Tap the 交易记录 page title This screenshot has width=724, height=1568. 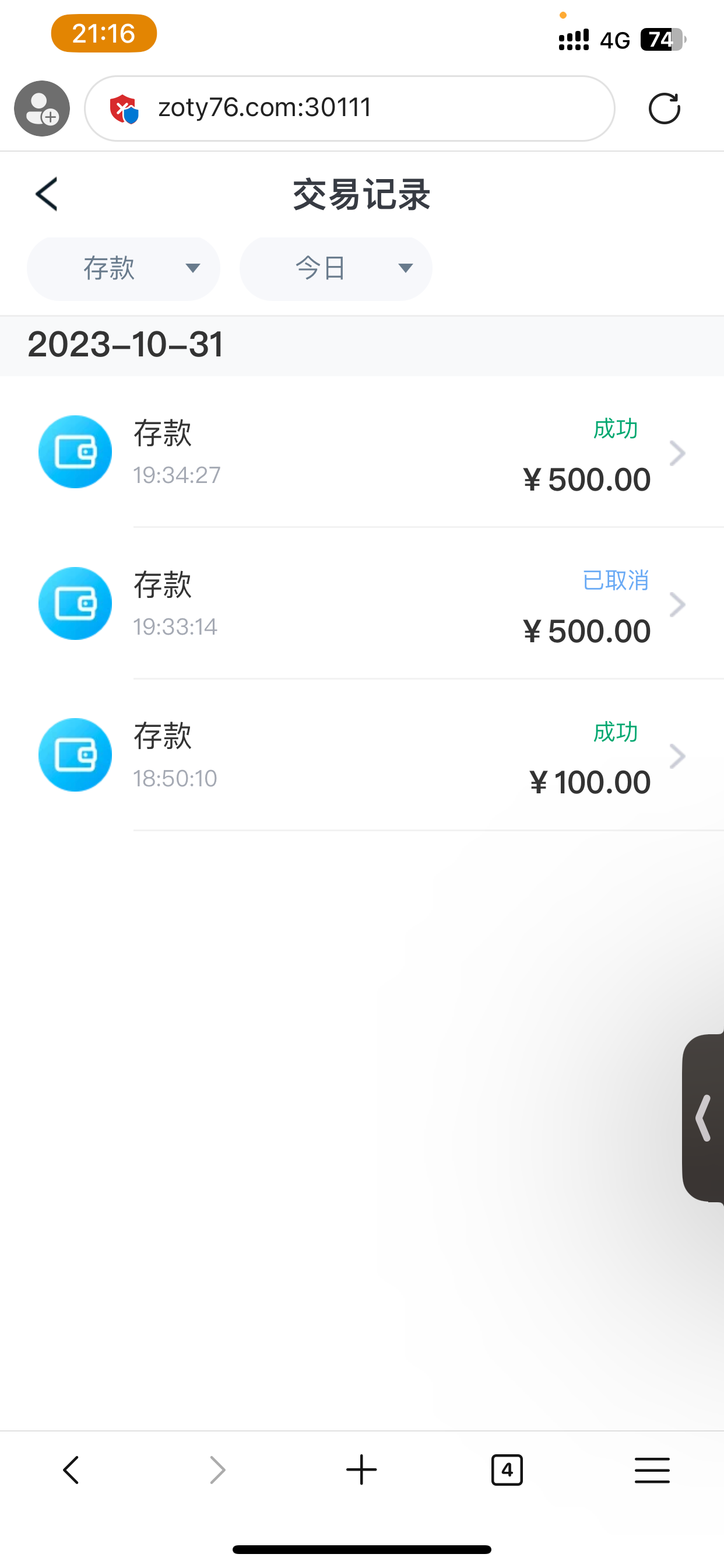point(361,195)
